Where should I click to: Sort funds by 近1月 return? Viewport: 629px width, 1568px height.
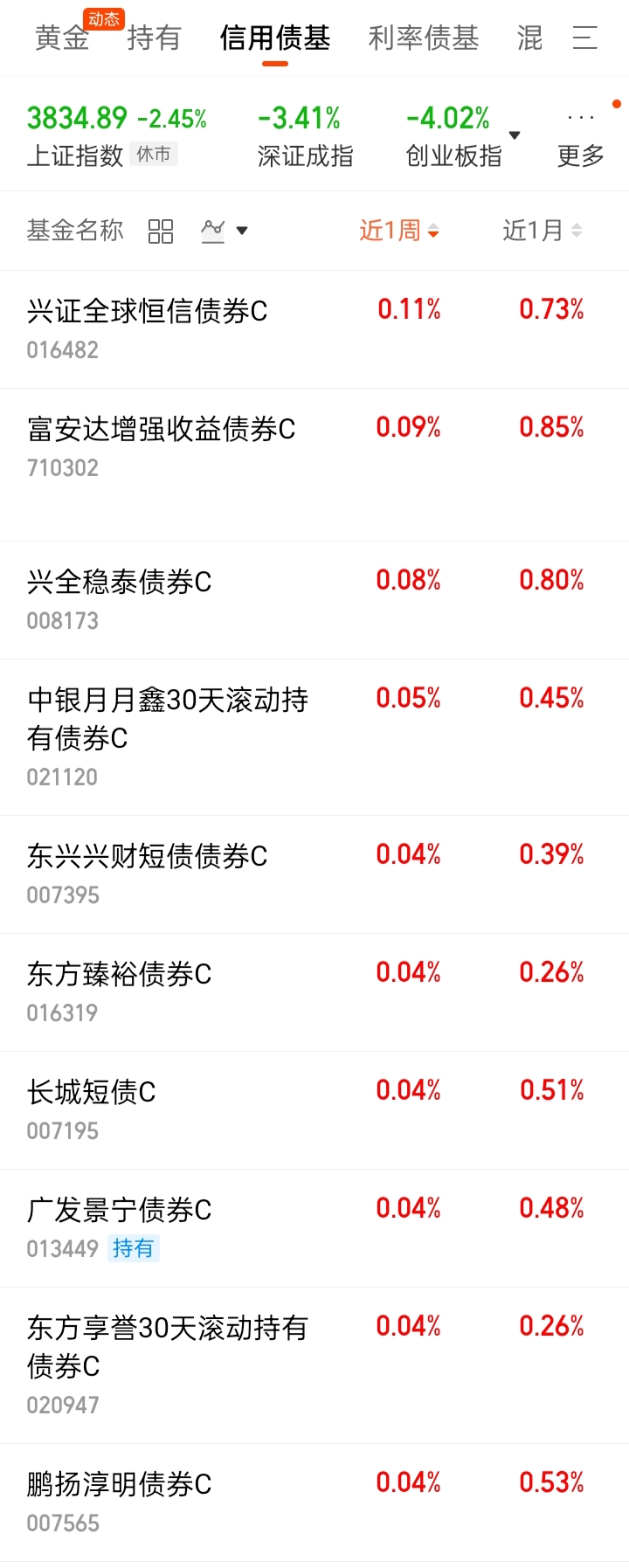click(x=542, y=231)
